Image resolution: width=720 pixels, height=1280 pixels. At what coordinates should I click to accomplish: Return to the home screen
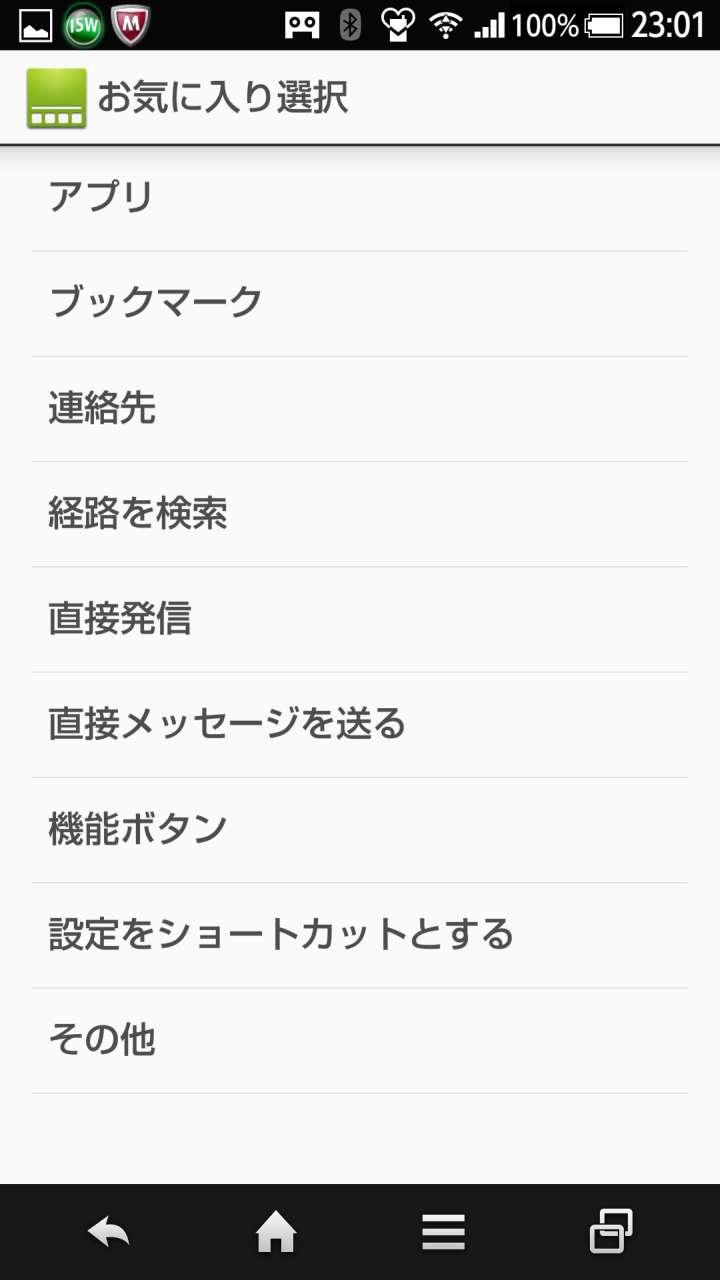click(276, 1232)
